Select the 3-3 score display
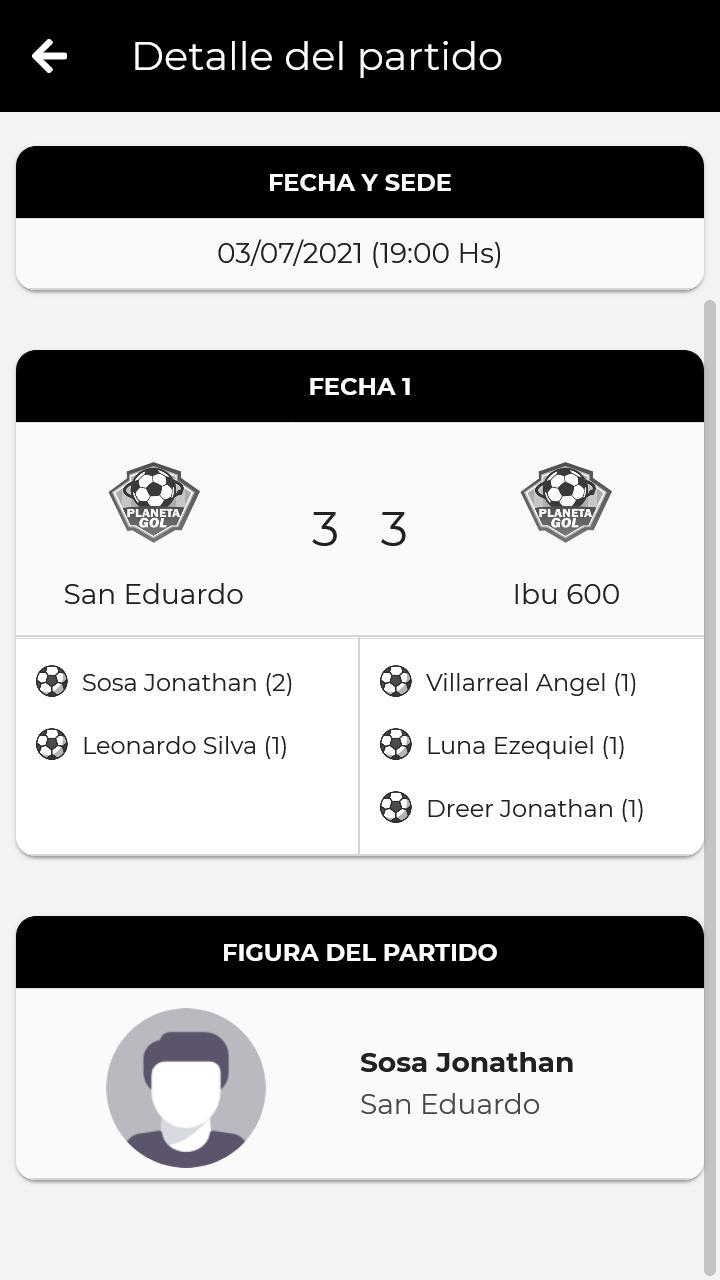The image size is (720, 1280). [360, 530]
